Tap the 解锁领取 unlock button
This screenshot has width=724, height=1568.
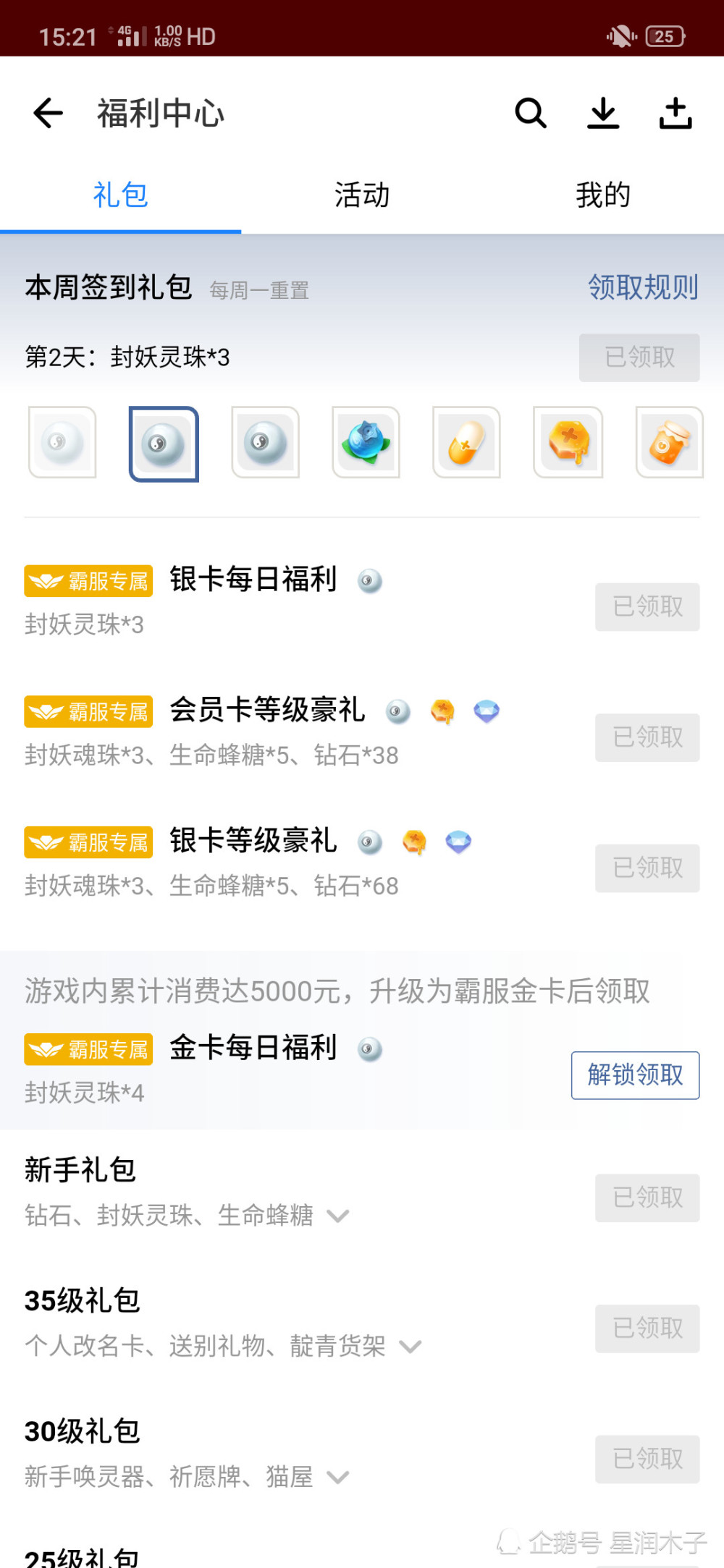point(634,1076)
